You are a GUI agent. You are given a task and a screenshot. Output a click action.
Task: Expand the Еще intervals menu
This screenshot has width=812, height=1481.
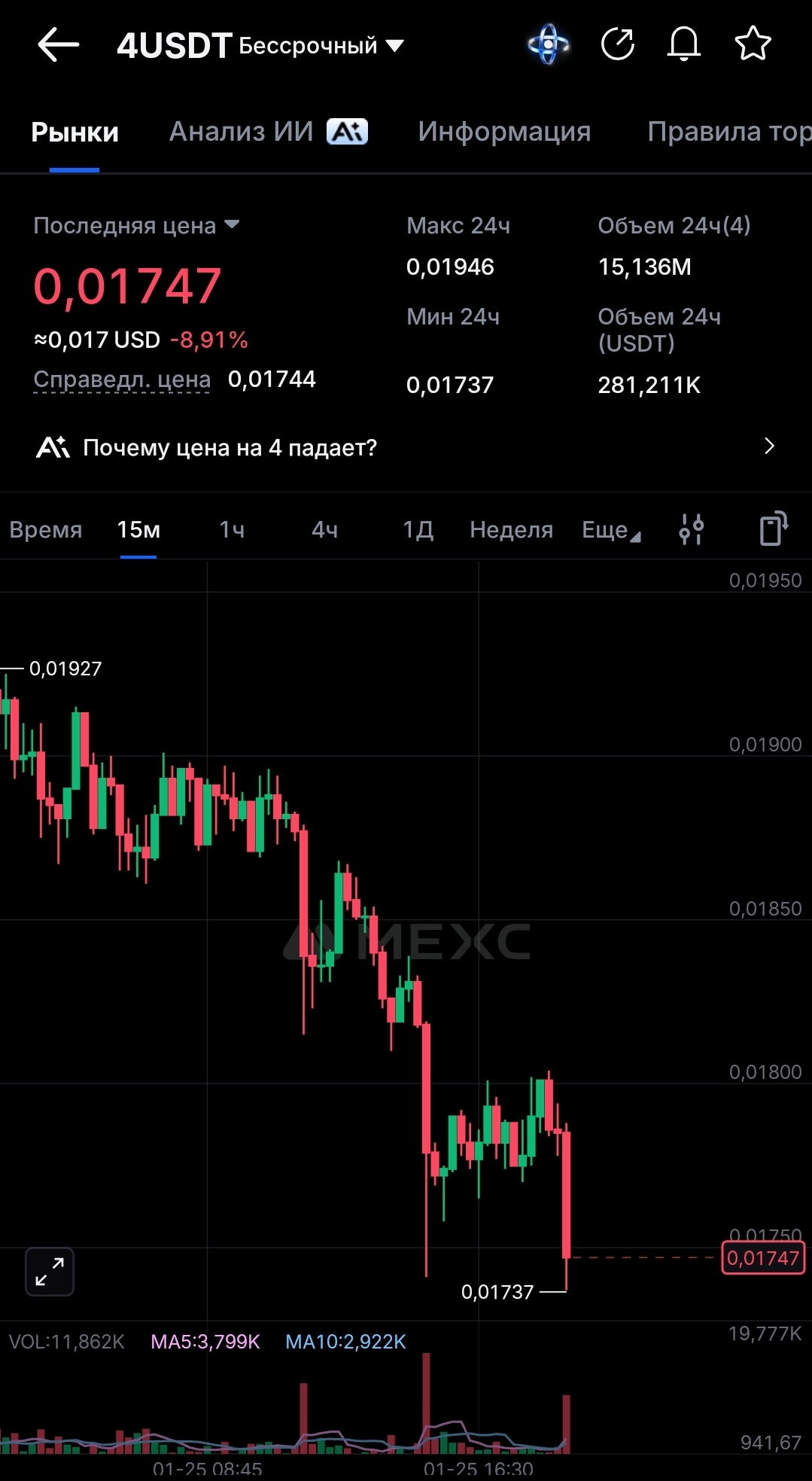[x=611, y=530]
